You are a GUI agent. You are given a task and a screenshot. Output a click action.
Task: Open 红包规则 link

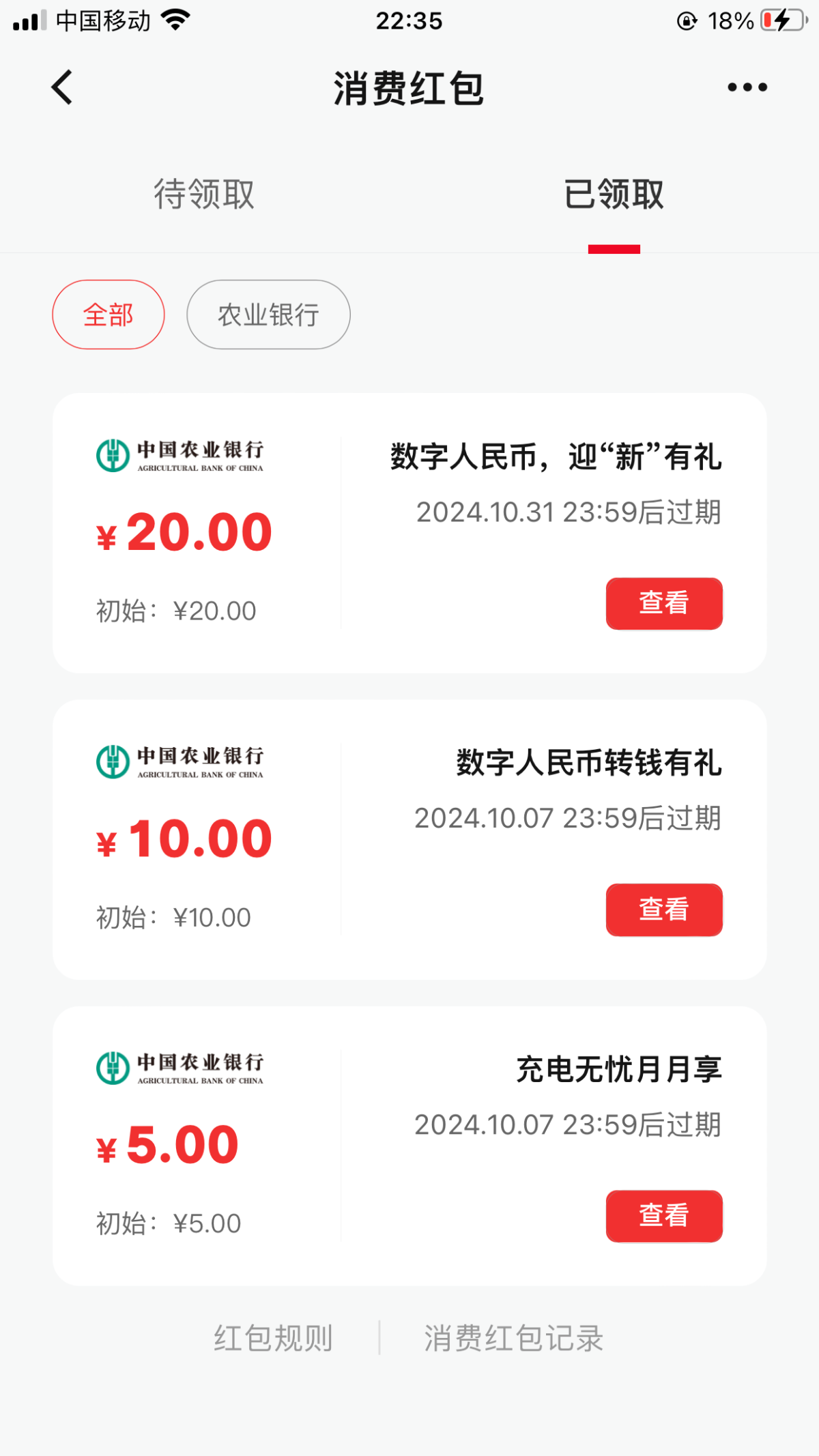point(273,1338)
